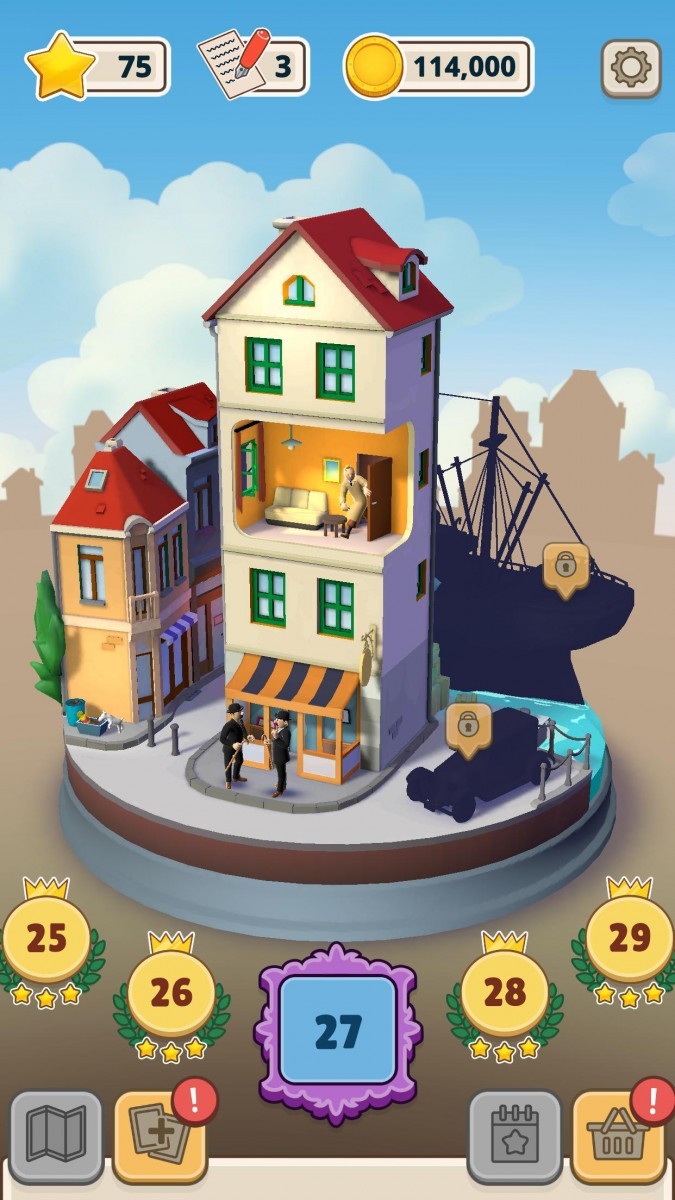Open the card collection with plus sign

(x=159, y=1136)
